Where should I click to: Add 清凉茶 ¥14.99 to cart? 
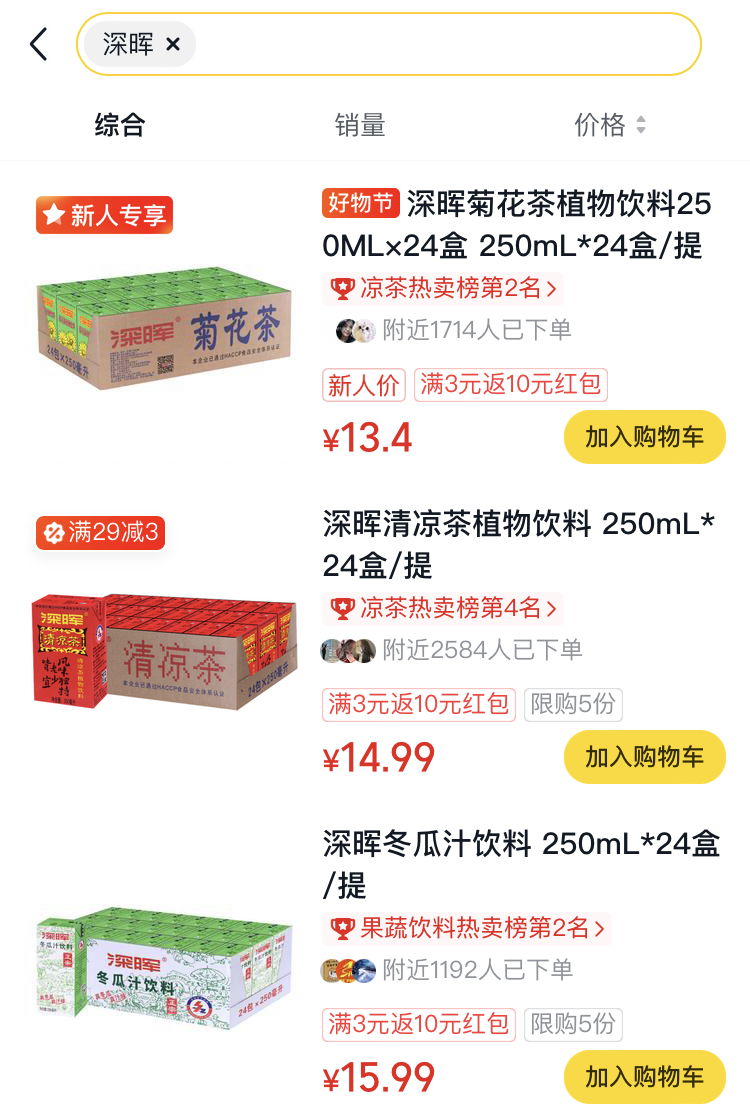tap(644, 757)
